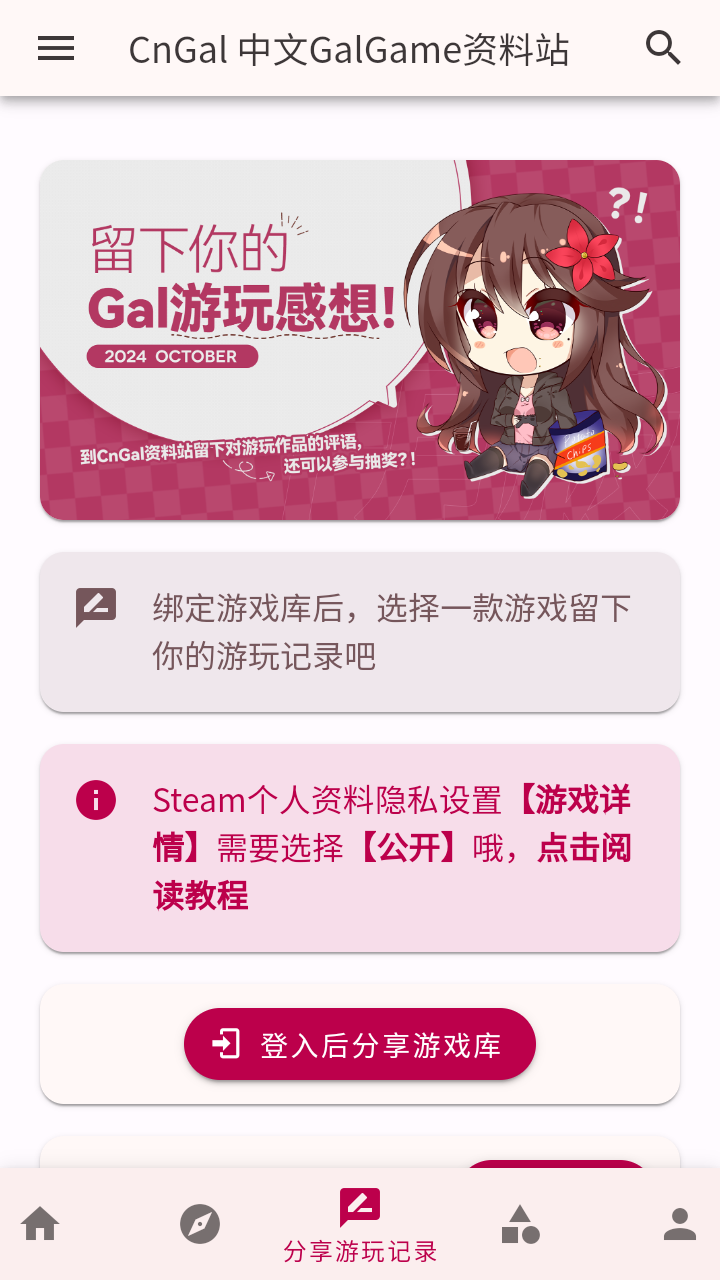
Task: Open the Steam privacy settings tutorial notice
Action: pyautogui.click(x=360, y=848)
